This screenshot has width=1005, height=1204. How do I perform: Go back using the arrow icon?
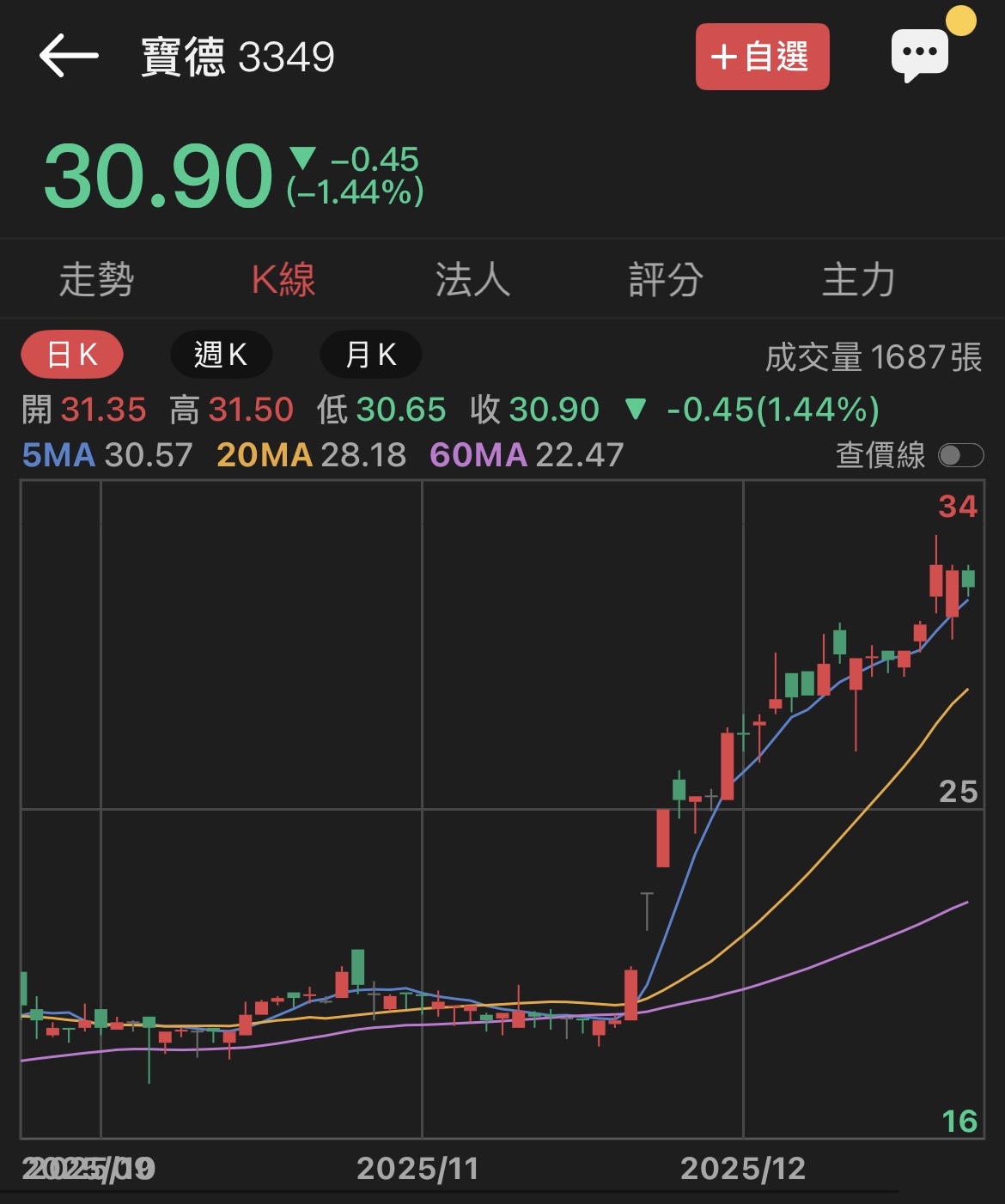pos(69,57)
